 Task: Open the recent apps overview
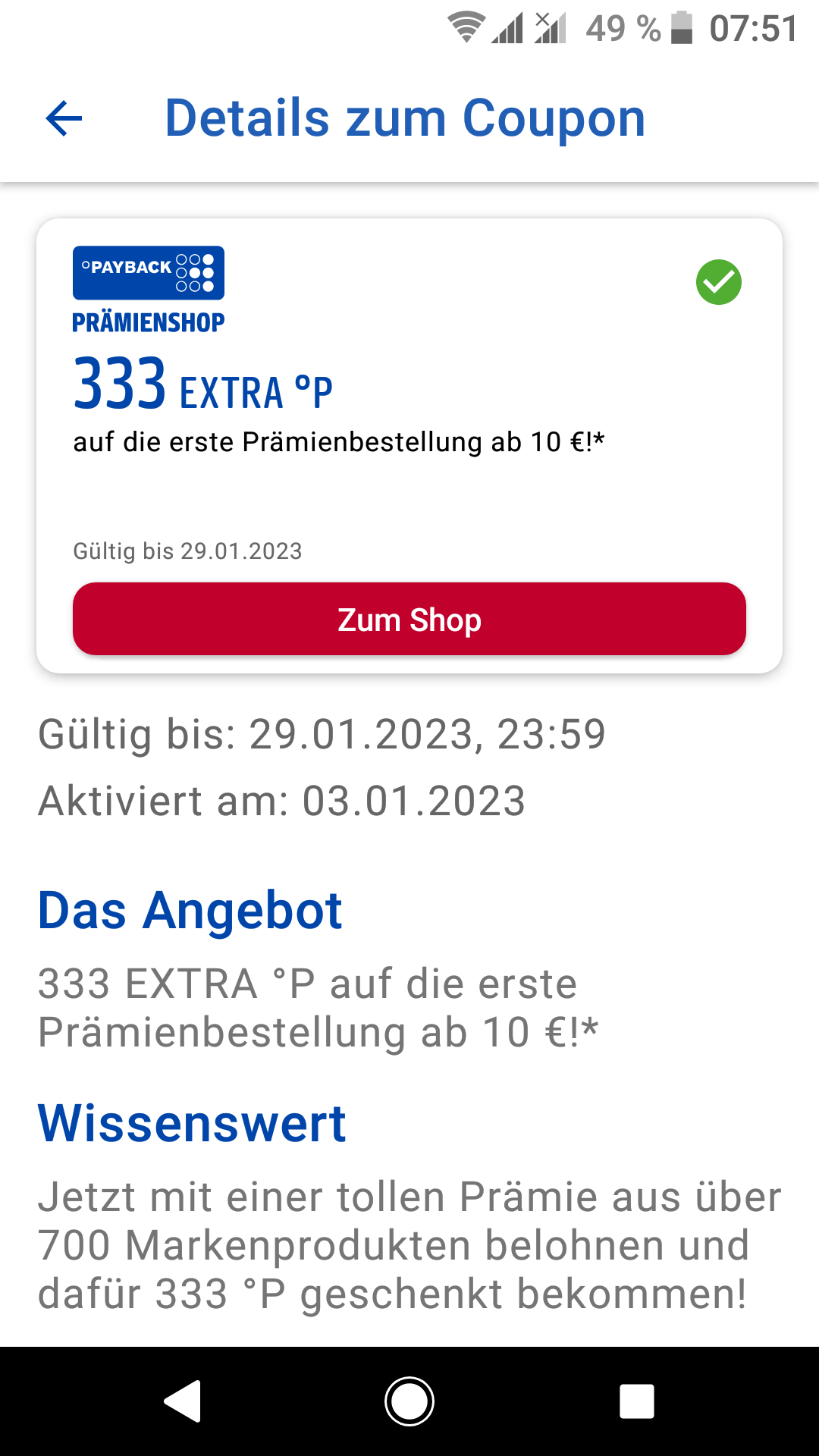click(636, 1401)
